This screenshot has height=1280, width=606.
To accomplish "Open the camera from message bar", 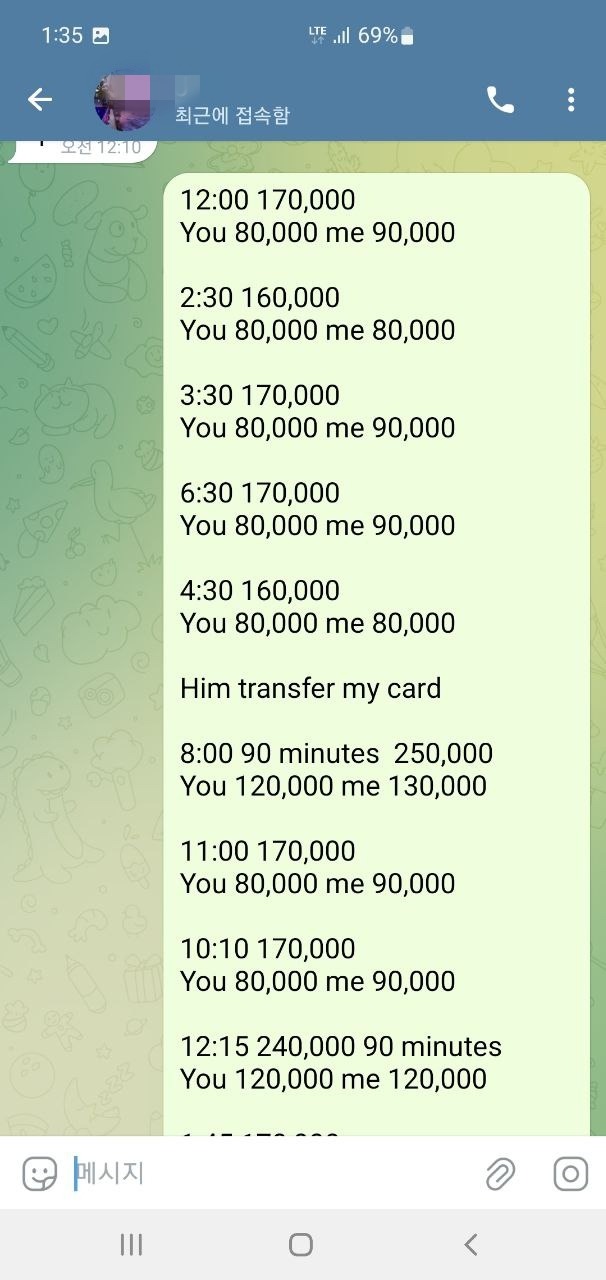I will click(x=570, y=1173).
